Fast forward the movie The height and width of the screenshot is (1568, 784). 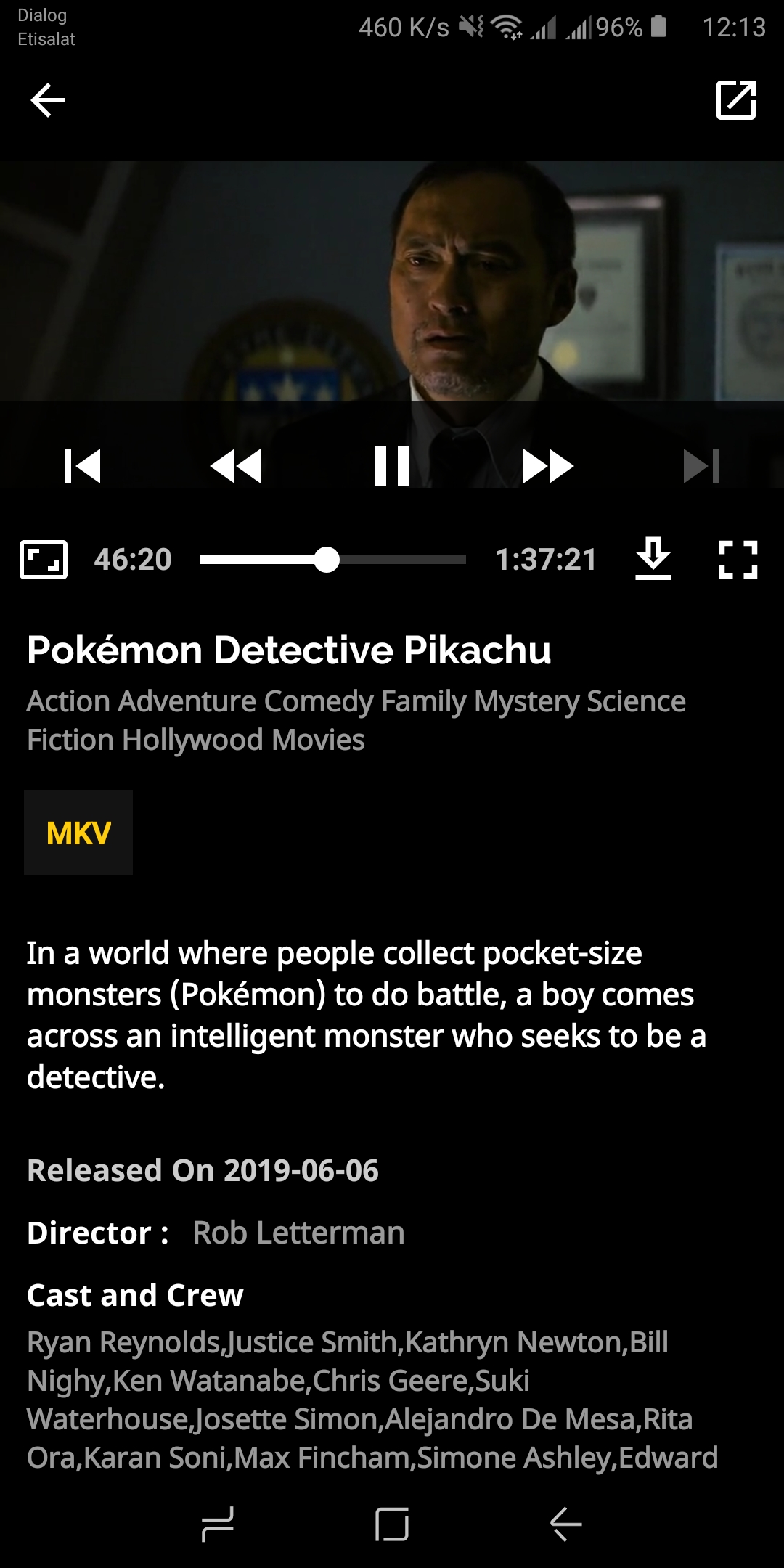[548, 466]
